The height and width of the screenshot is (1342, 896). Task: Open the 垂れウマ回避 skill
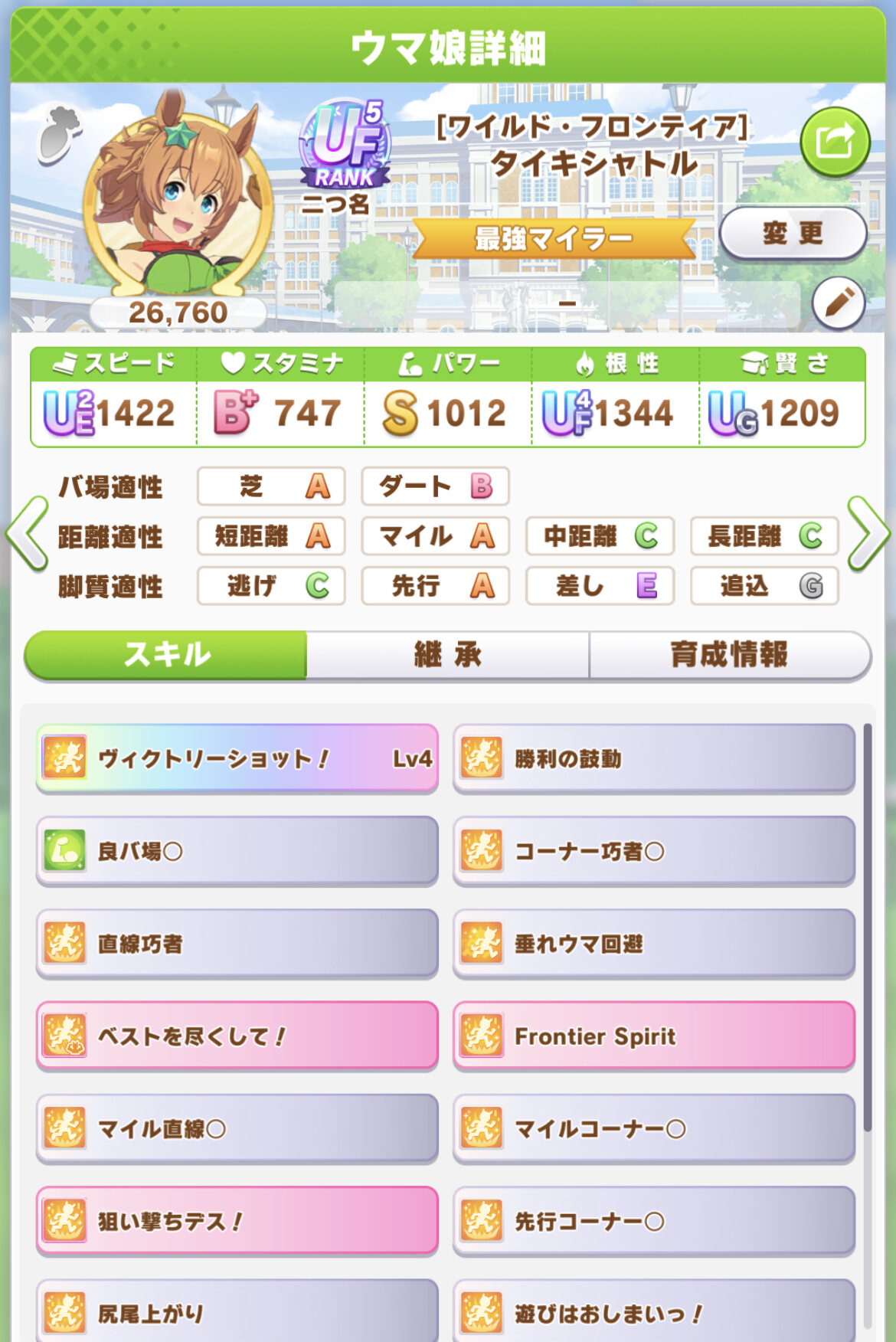tap(654, 944)
